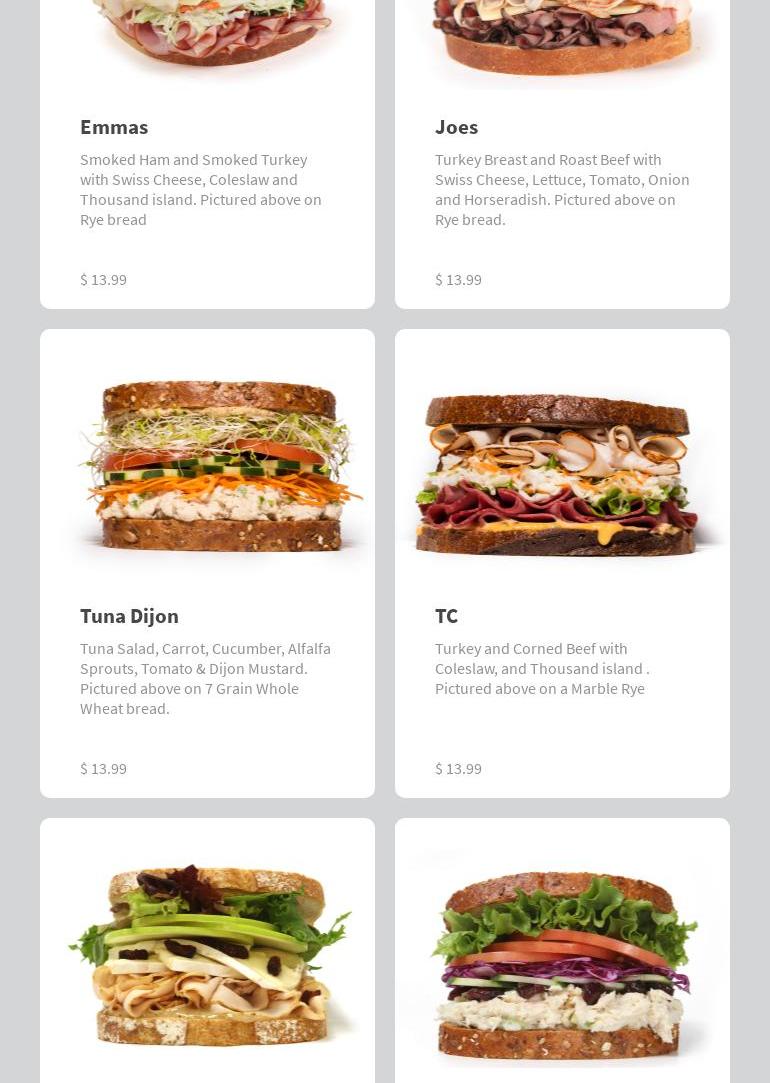Select the Joes sandwich card
The width and height of the screenshot is (770, 1083).
coord(456,127)
